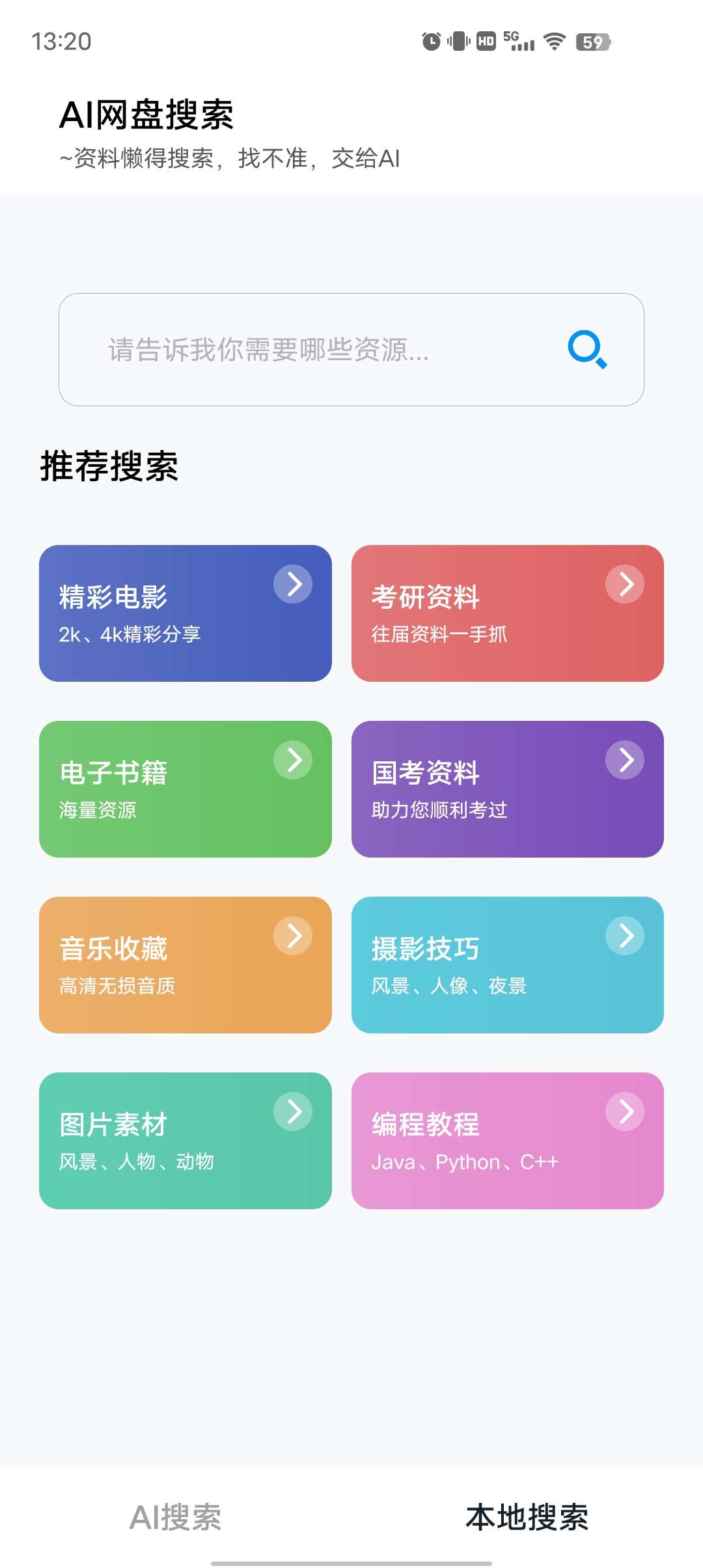Screen dimensions: 703x1568
Task: Tap the 摄影技巧 card subtitle area
Action: click(x=450, y=987)
